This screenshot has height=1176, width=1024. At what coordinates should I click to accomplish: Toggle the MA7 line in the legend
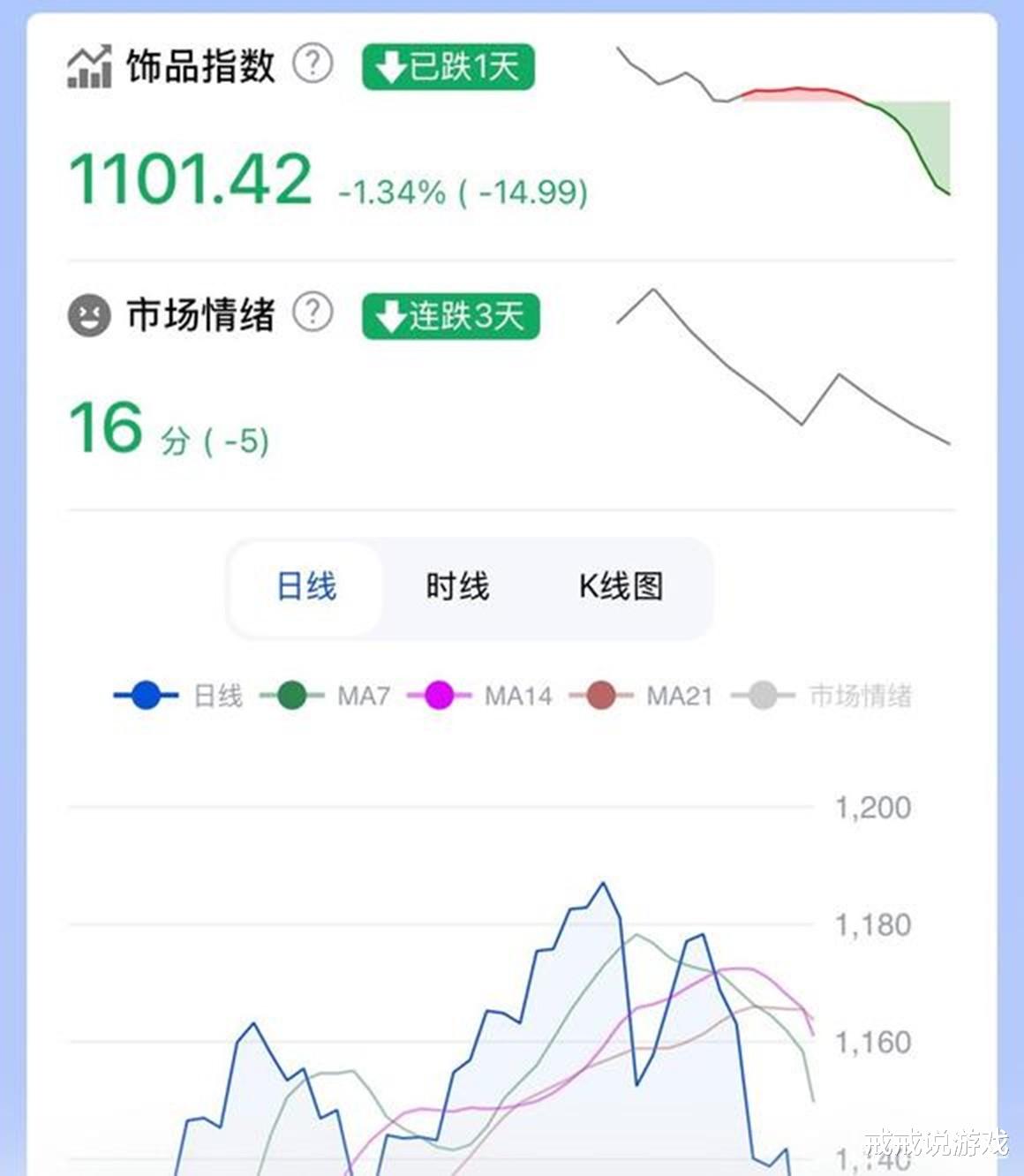pyautogui.click(x=325, y=696)
